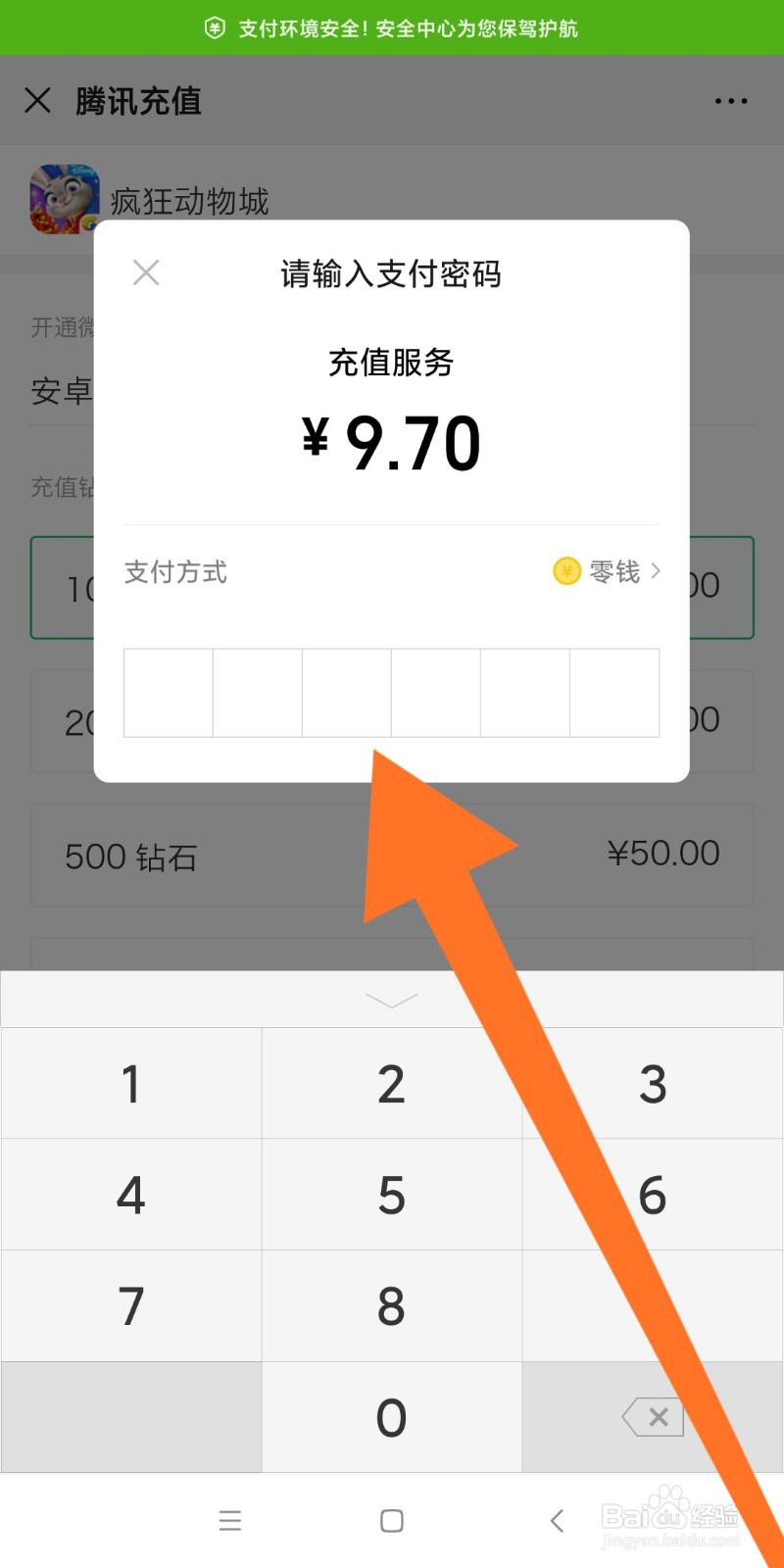Exit 腾讯充值 with the X button
Image resolution: width=784 pixels, height=1568 pixels.
pos(37,101)
